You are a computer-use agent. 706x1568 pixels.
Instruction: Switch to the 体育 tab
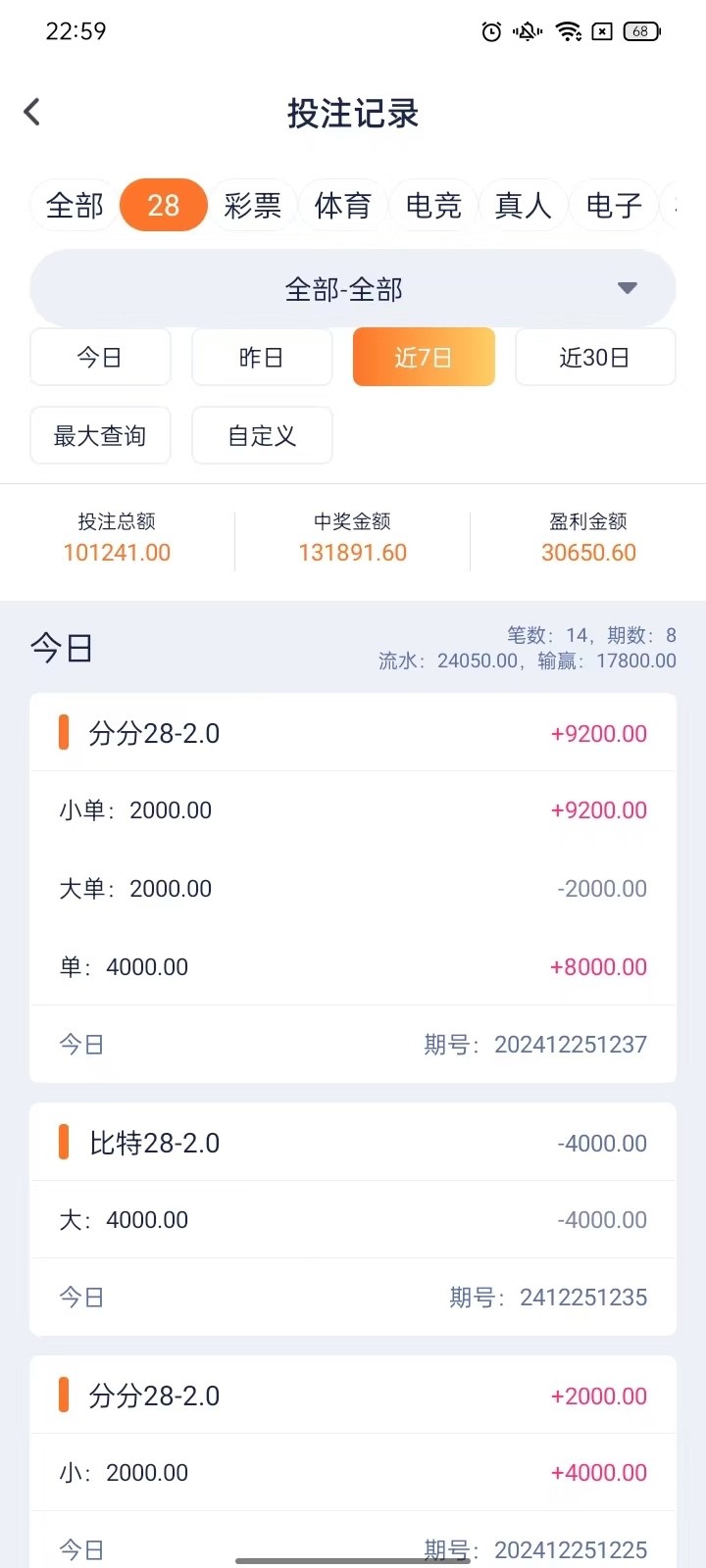click(343, 206)
